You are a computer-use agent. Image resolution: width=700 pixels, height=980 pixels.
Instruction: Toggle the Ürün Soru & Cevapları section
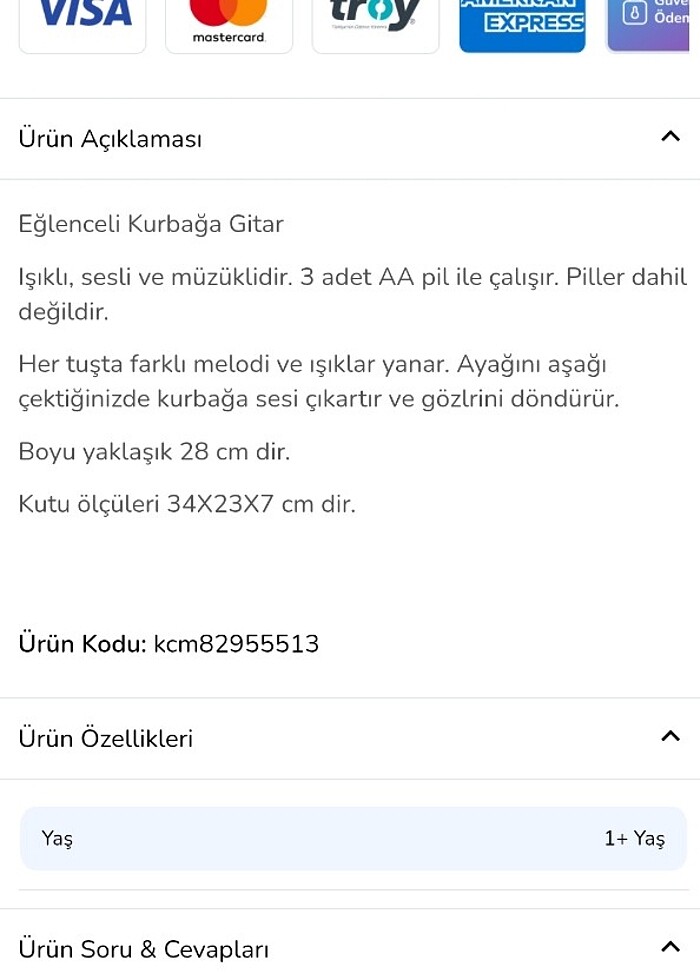click(670, 946)
